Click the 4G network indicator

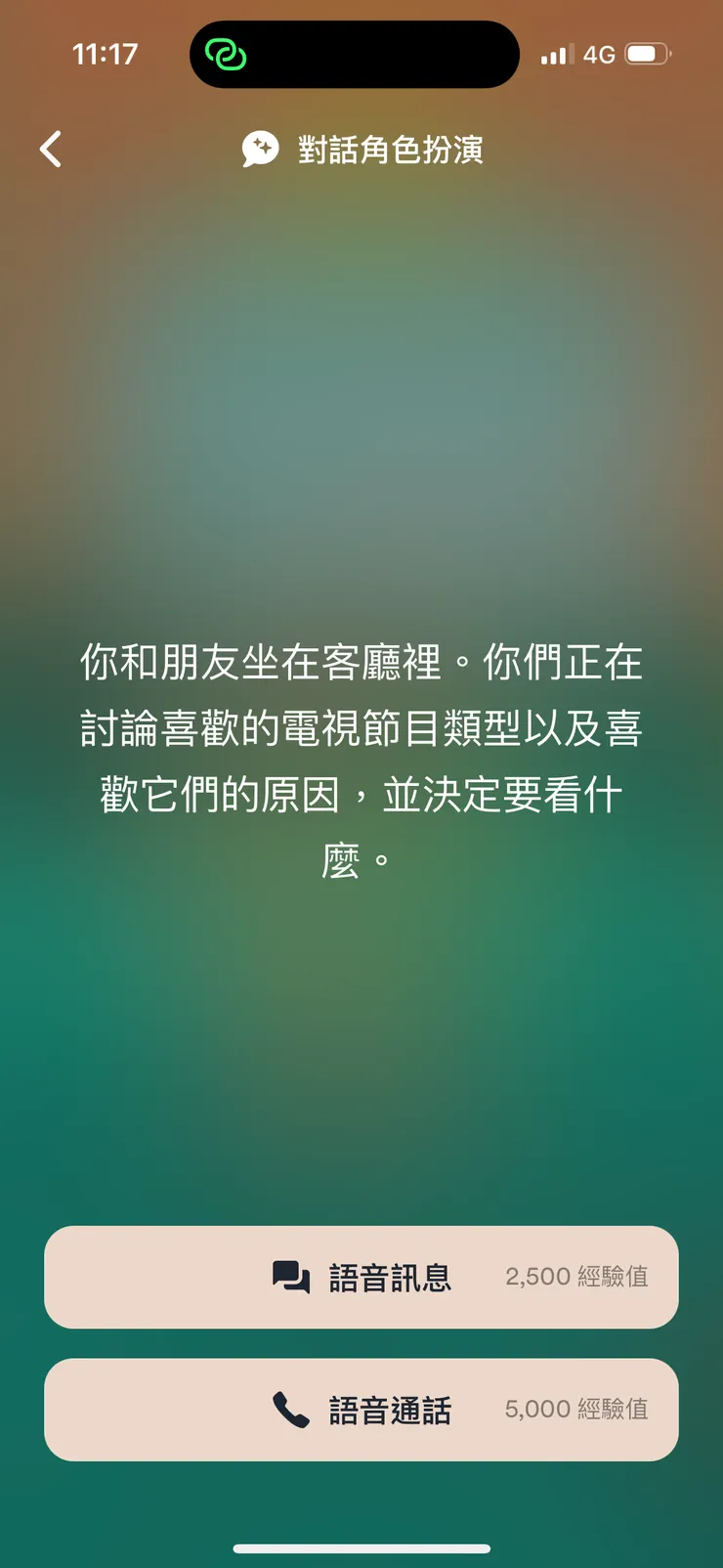tap(600, 55)
